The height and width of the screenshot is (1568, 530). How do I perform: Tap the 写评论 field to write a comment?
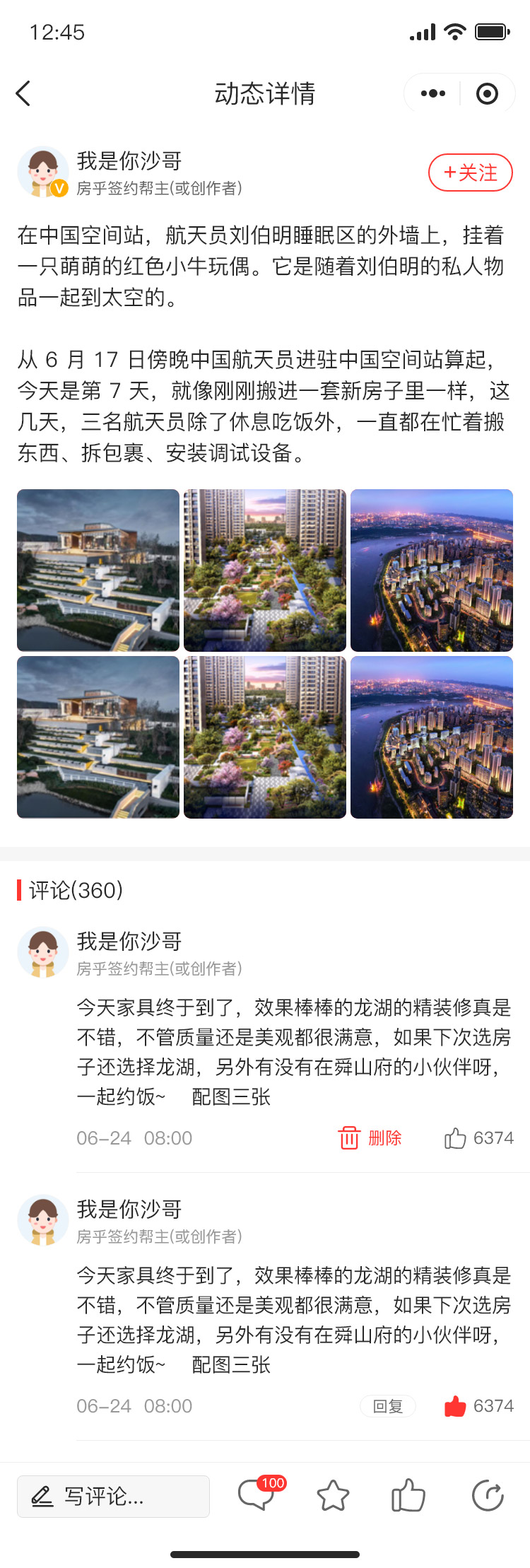tap(113, 1496)
